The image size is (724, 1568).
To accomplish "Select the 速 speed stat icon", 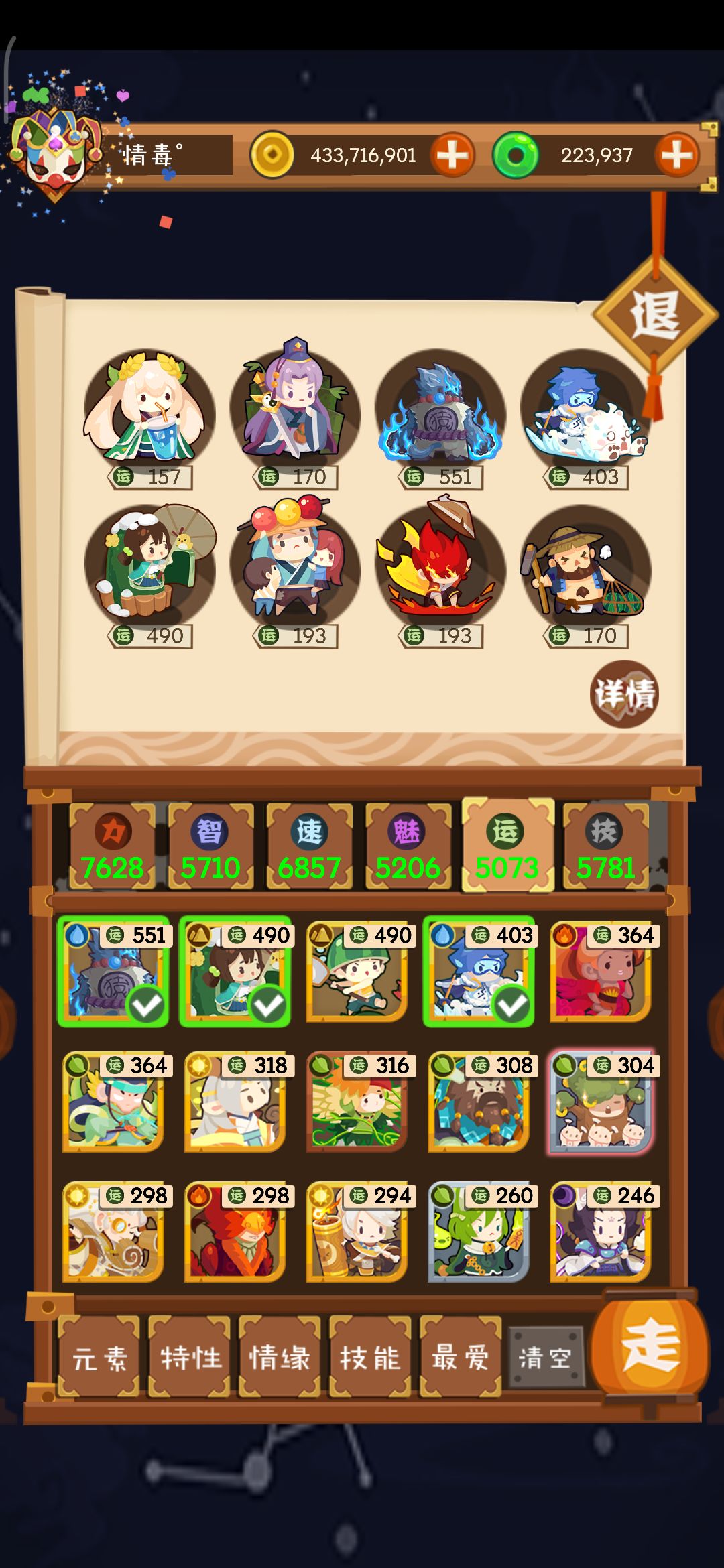I will 308,831.
